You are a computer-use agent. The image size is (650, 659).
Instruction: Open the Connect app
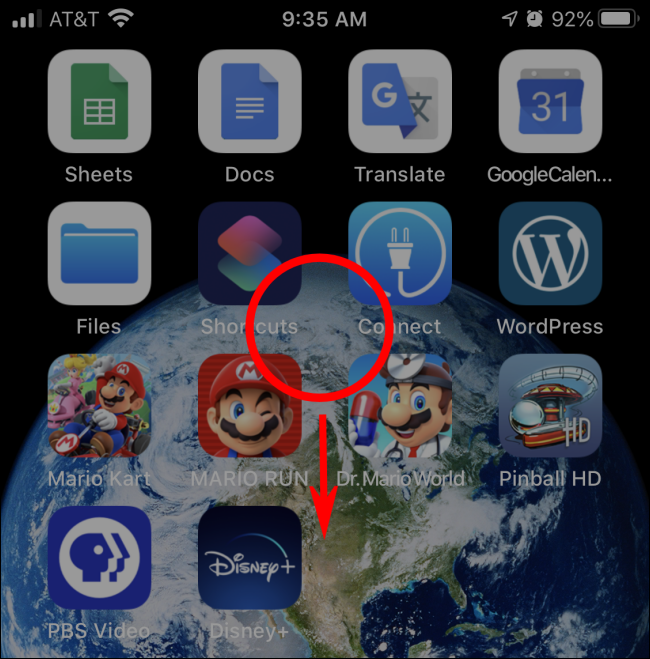[x=399, y=252]
